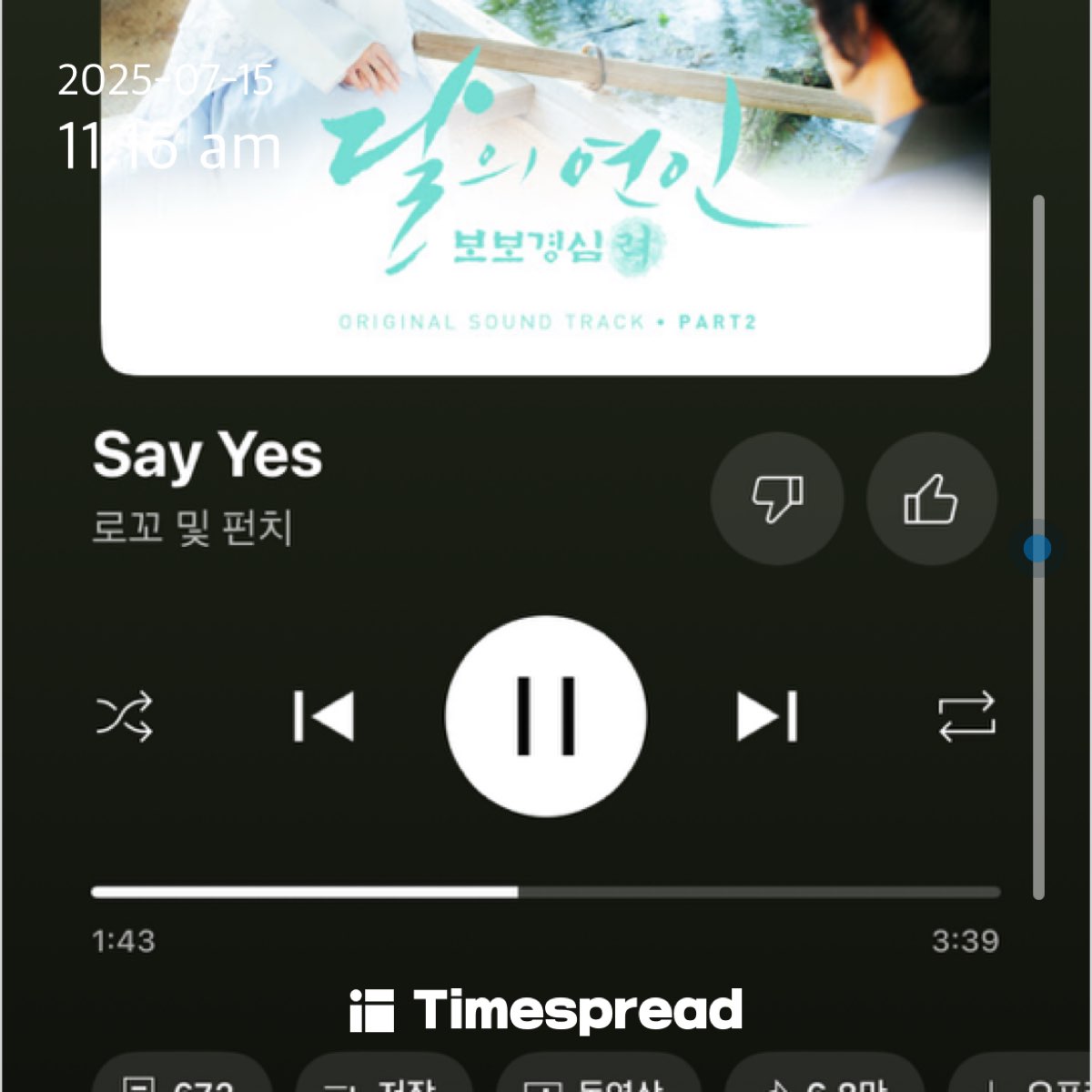Skip to the next track

tap(767, 717)
